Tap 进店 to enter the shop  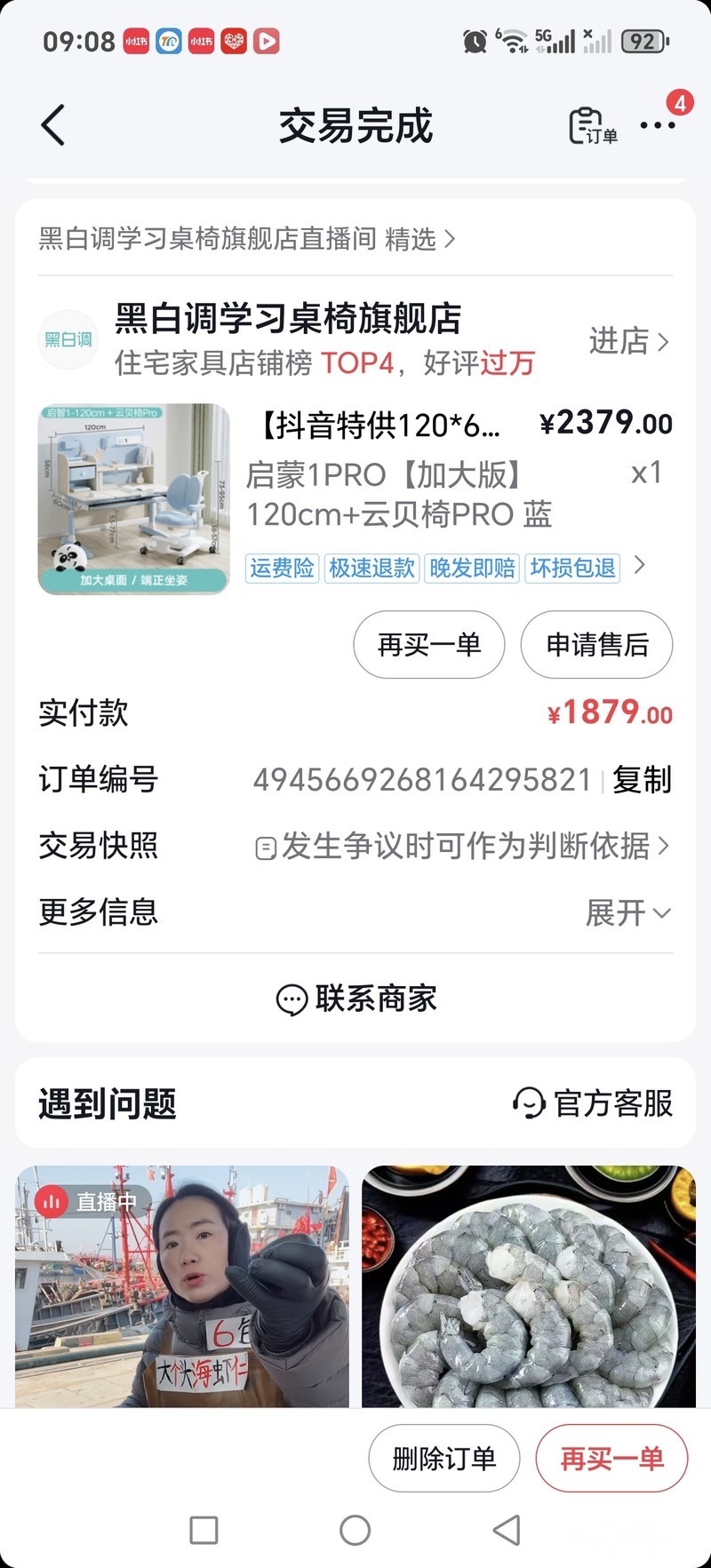(x=628, y=341)
